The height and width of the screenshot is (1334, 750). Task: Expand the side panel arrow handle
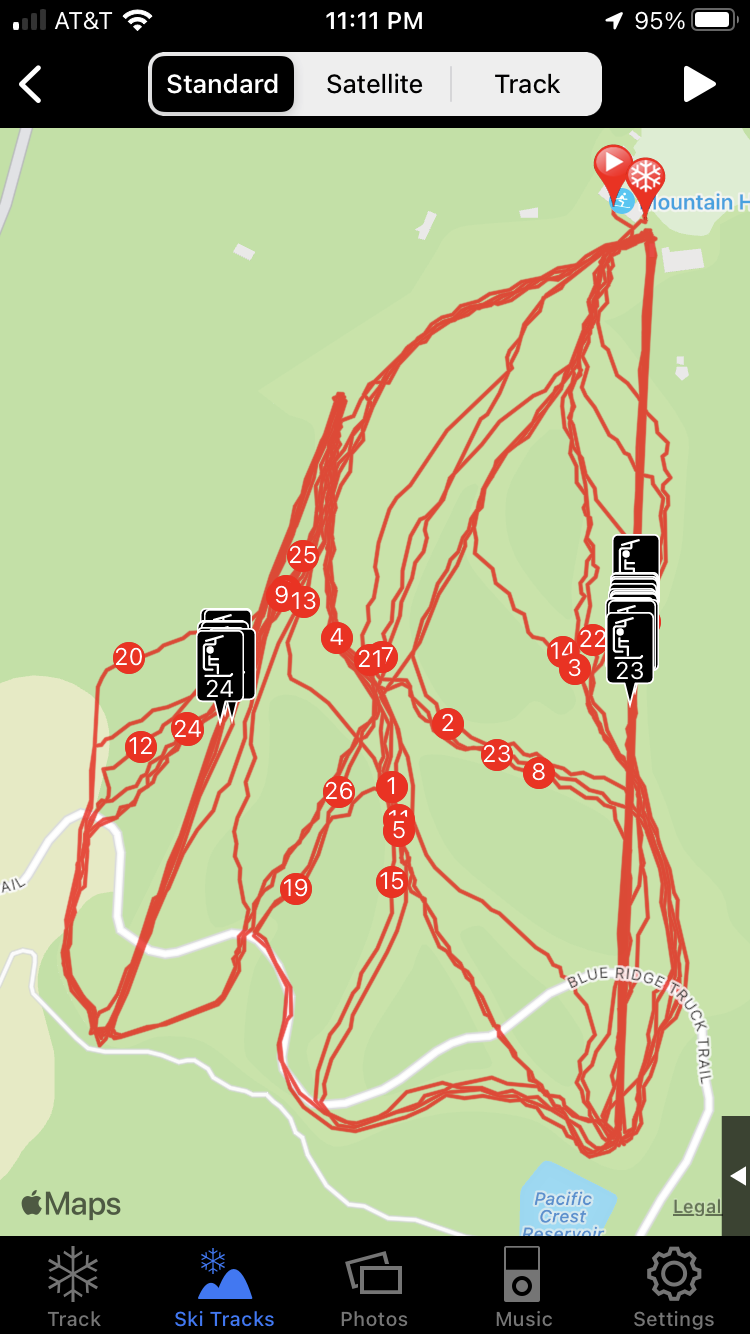point(737,1176)
